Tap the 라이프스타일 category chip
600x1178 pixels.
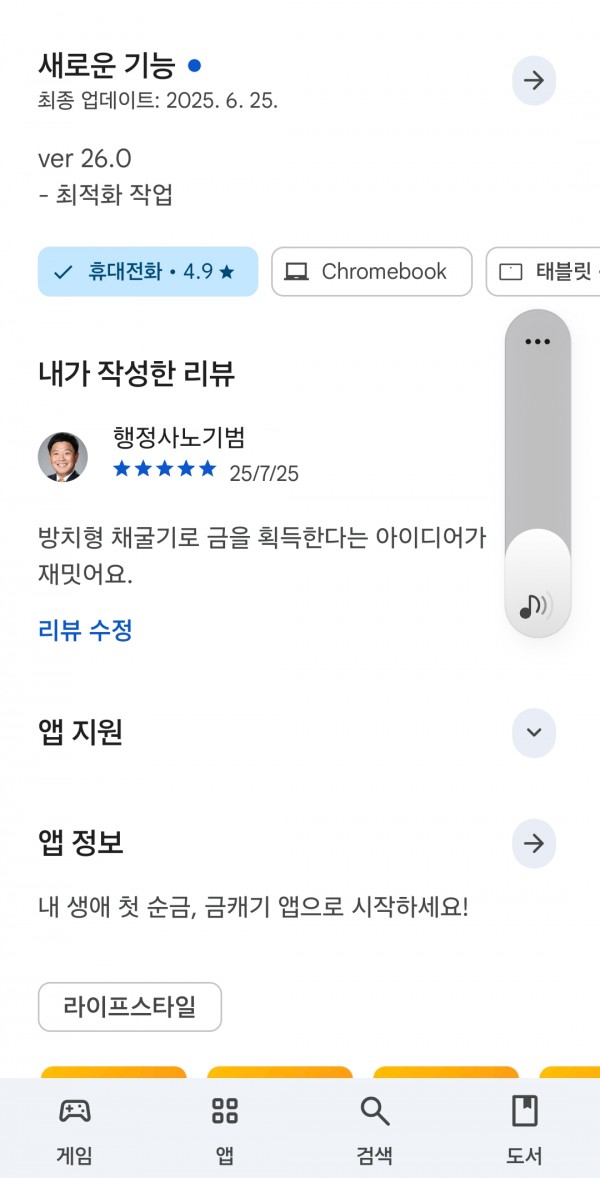(130, 1007)
